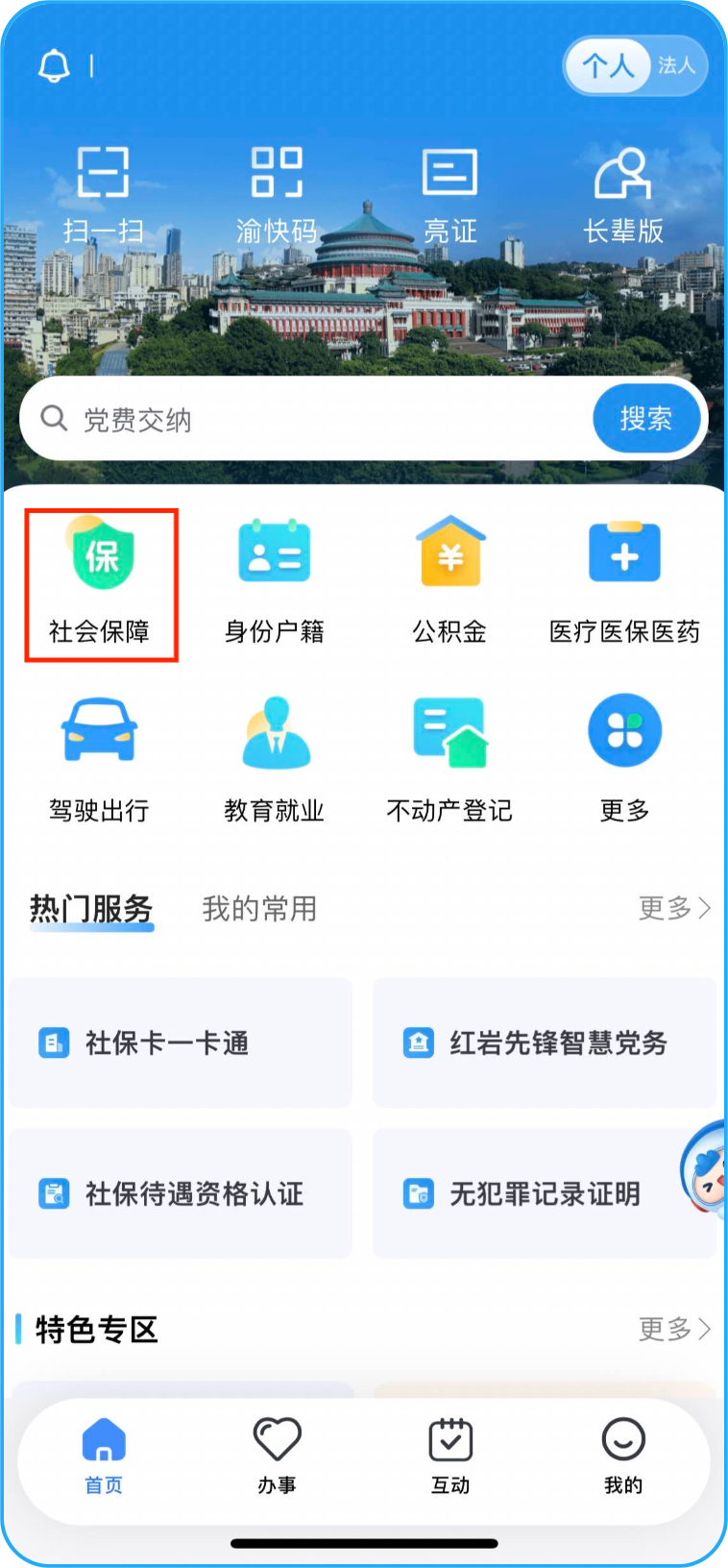
Task: Open the 社保卡一卡通 service
Action: [x=181, y=1042]
